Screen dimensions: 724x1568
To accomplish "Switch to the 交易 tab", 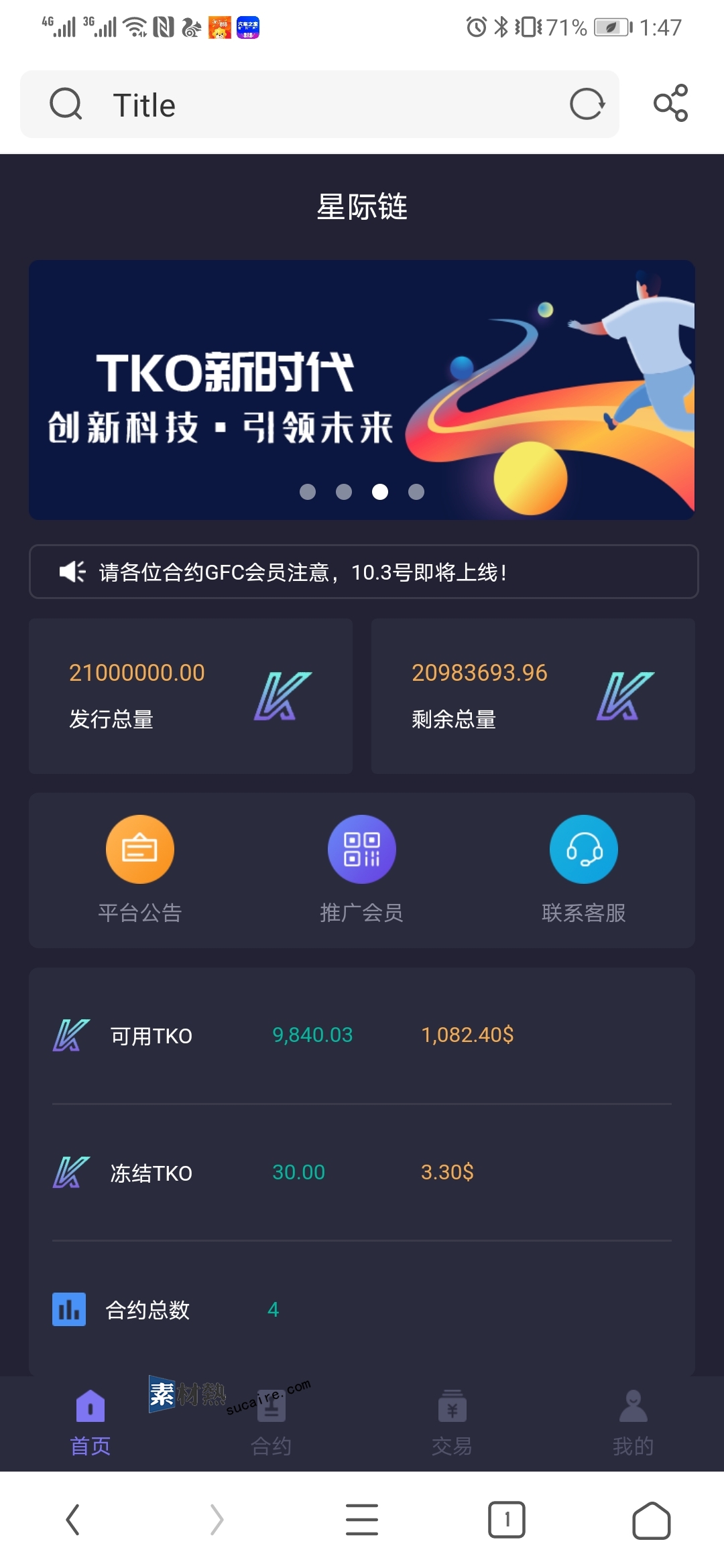I will tap(452, 1422).
